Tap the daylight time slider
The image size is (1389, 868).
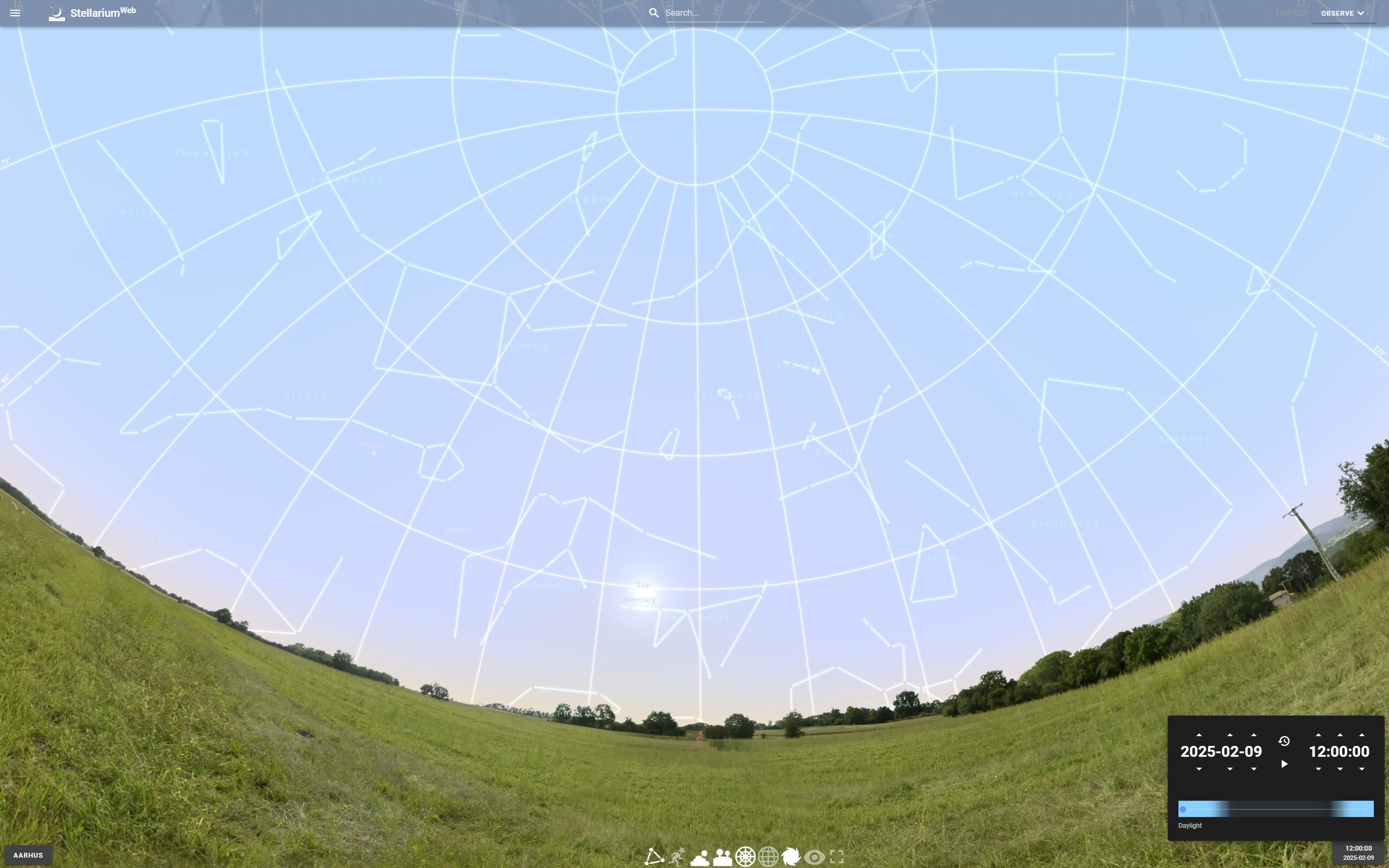1276,808
